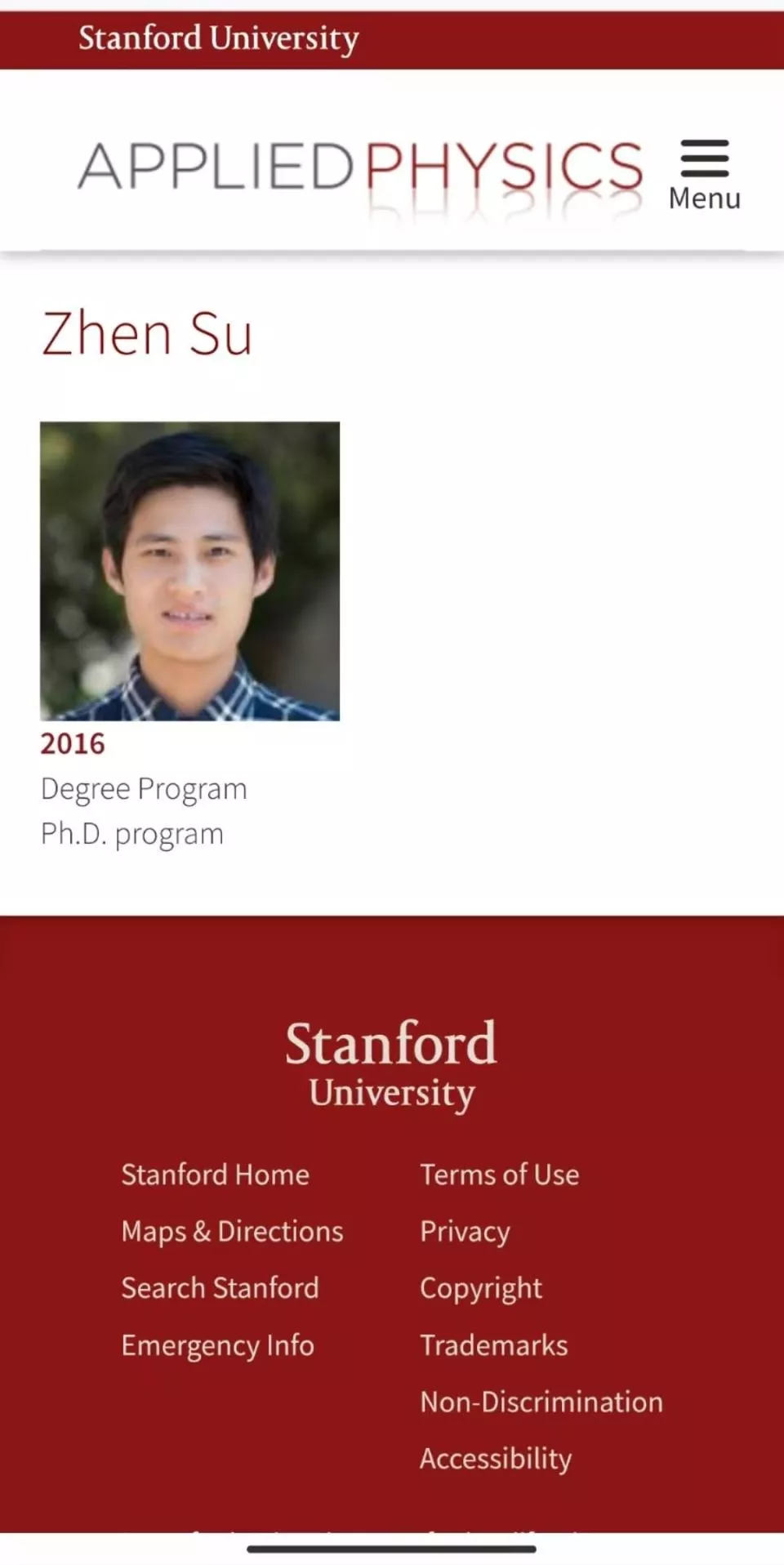Open the Applied Physics site home
The image size is (784, 1565).
(360, 167)
